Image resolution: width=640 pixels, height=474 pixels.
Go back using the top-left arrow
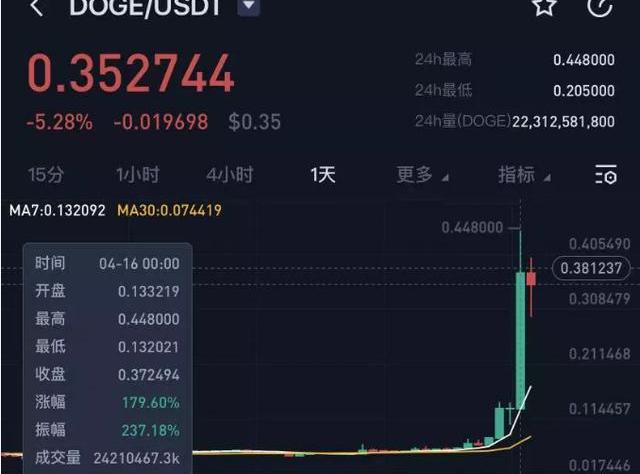(37, 8)
